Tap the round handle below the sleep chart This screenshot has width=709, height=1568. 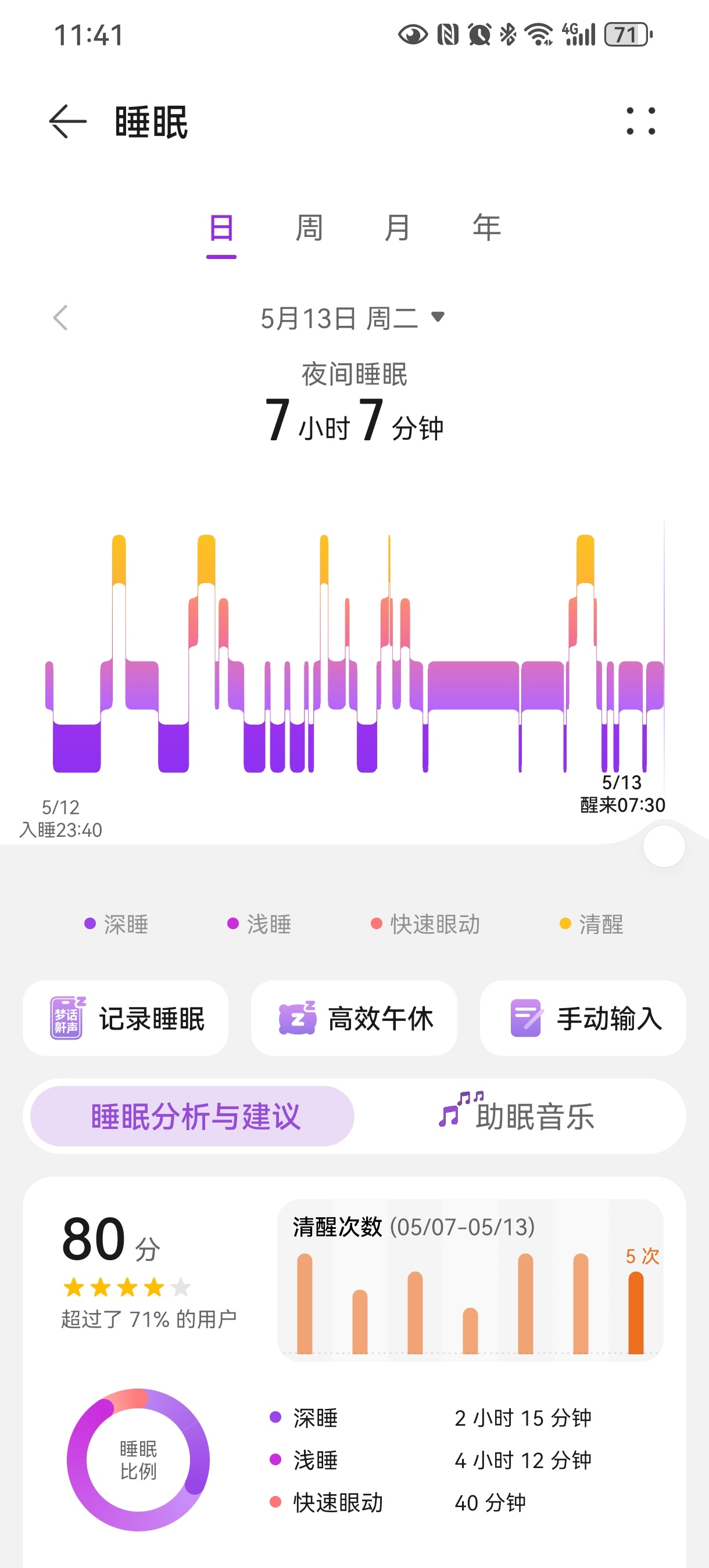664,847
